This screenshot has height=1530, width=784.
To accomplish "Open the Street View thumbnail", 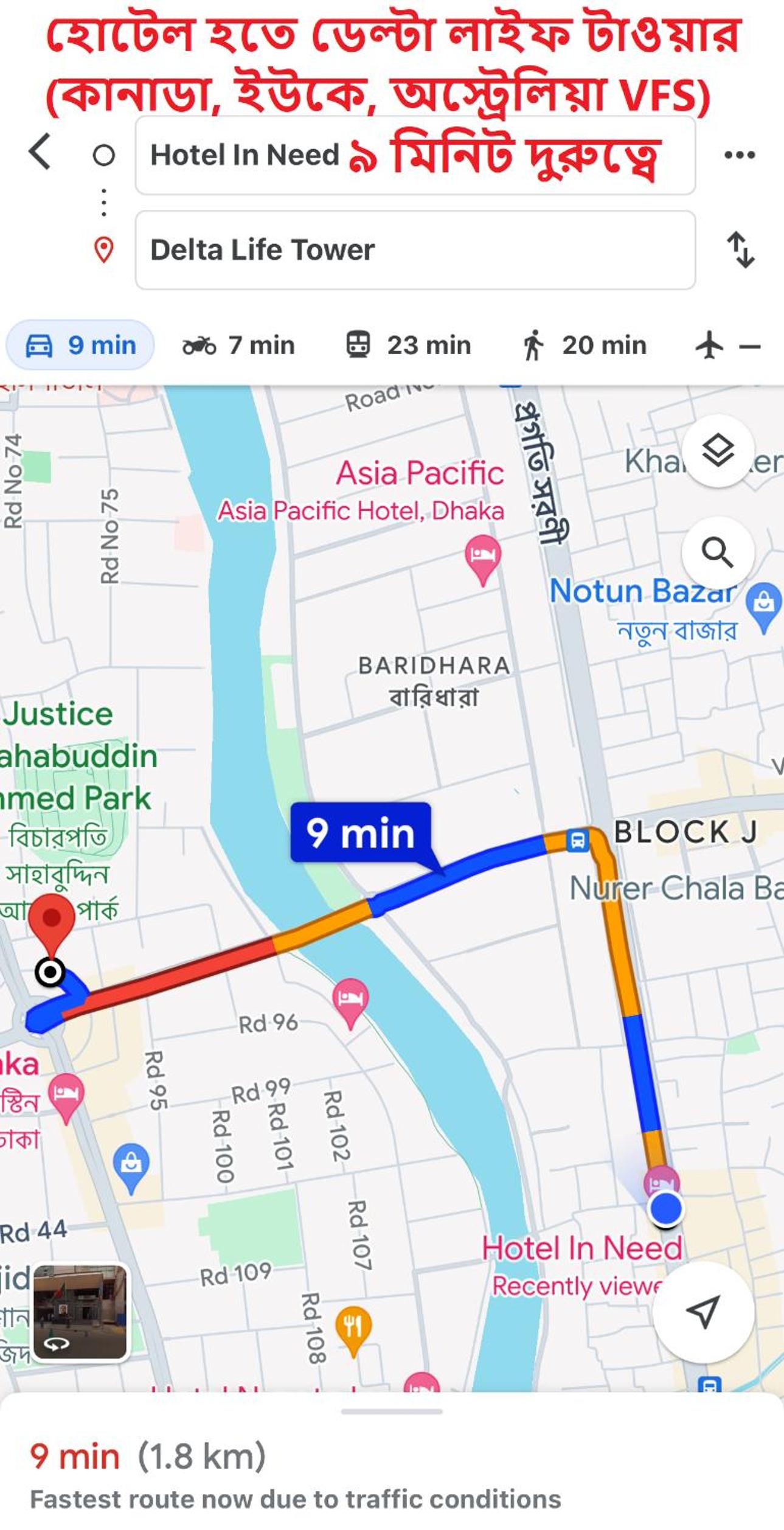I will (x=80, y=1311).
